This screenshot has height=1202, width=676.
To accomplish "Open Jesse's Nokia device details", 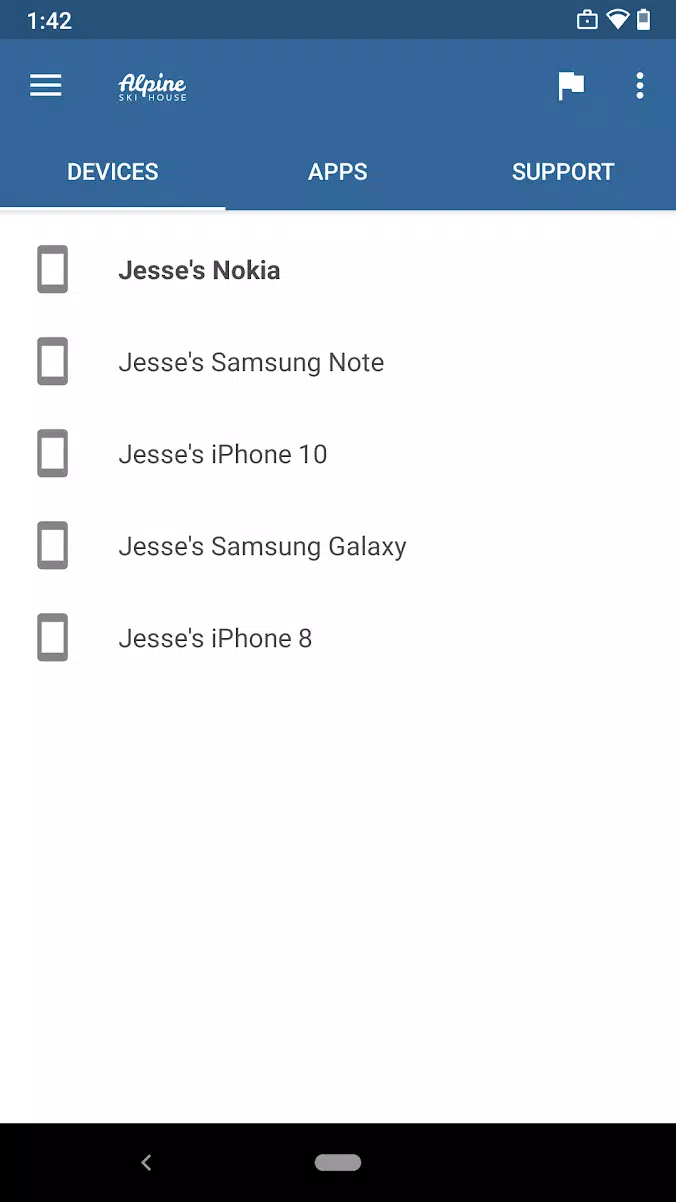I will click(199, 270).
